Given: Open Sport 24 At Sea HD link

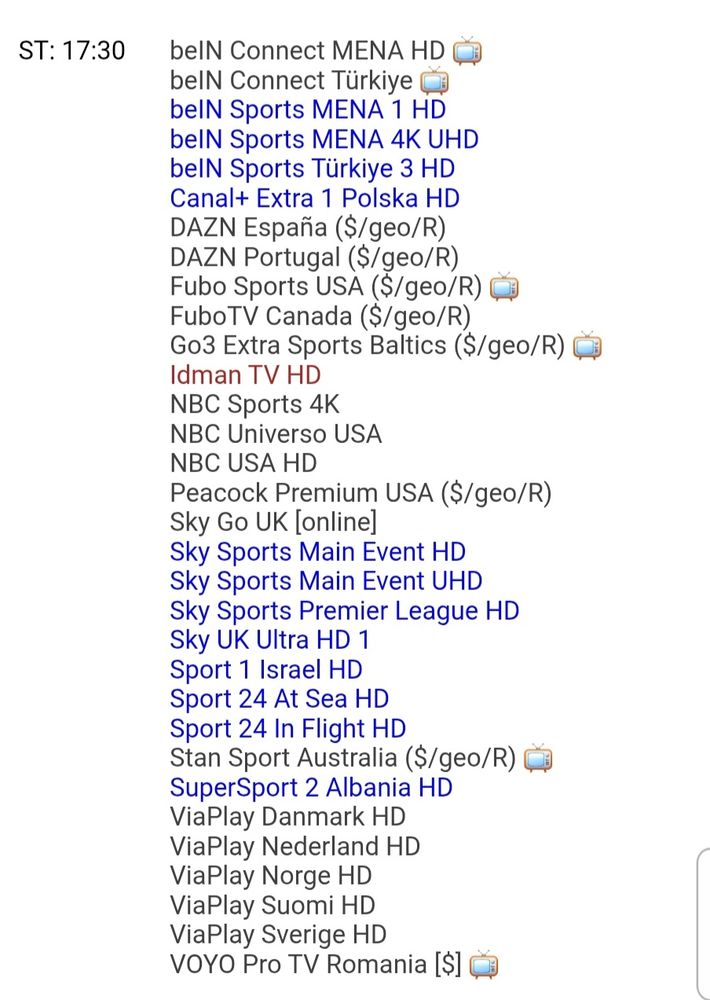Looking at the screenshot, I should click(x=279, y=699).
